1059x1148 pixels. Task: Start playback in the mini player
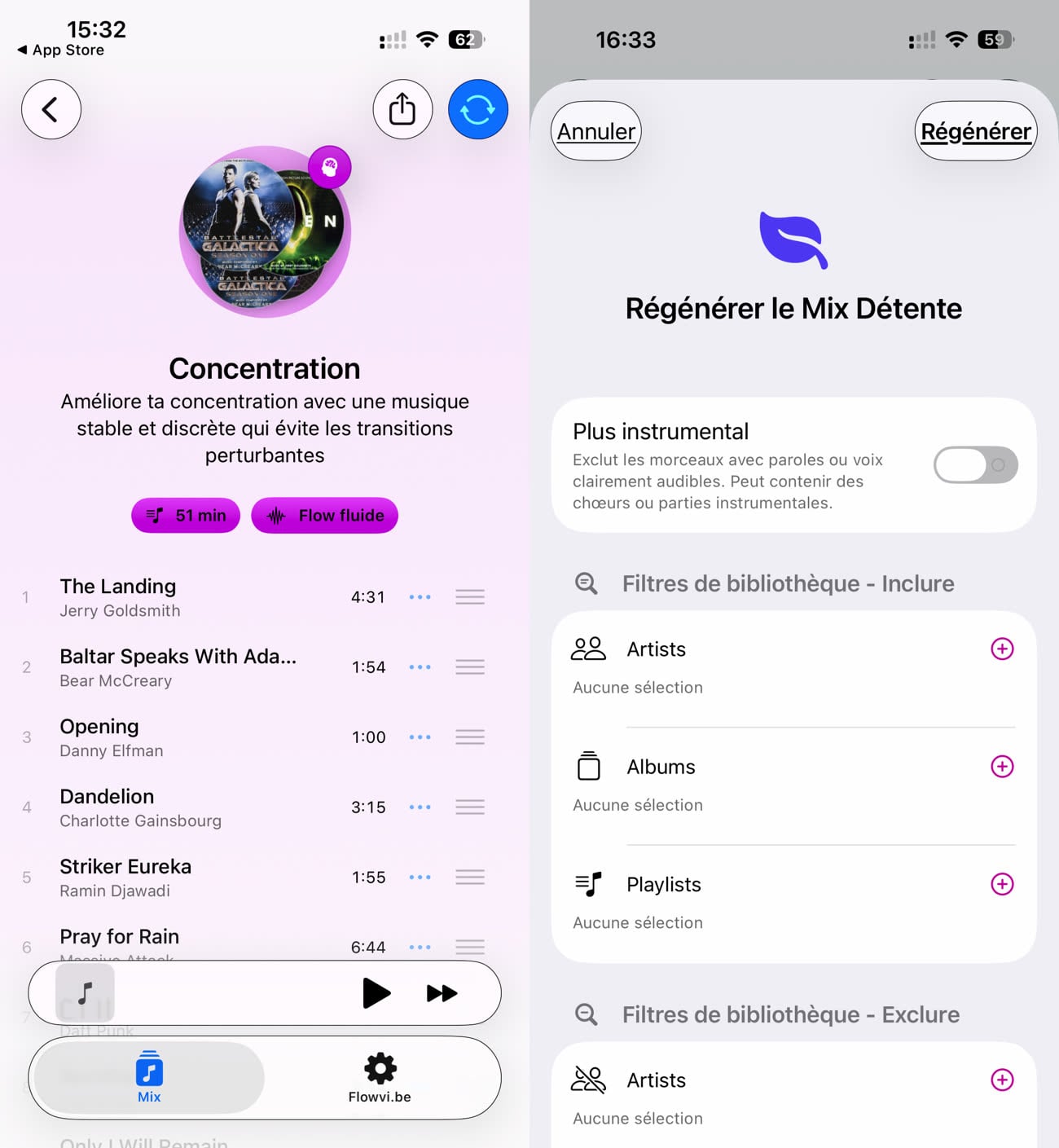[x=376, y=993]
